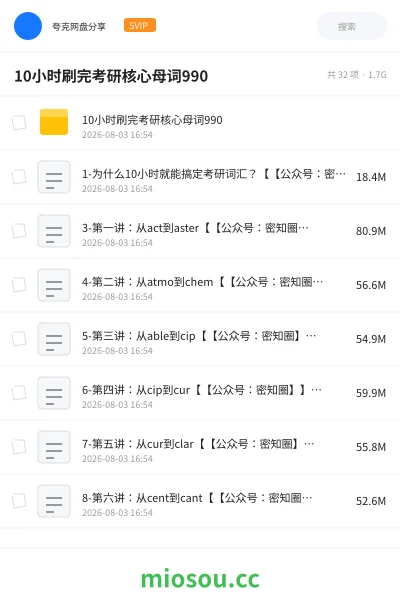Select the checkbox for 8-第六讲
This screenshot has height=600, width=400.
(x=19, y=501)
